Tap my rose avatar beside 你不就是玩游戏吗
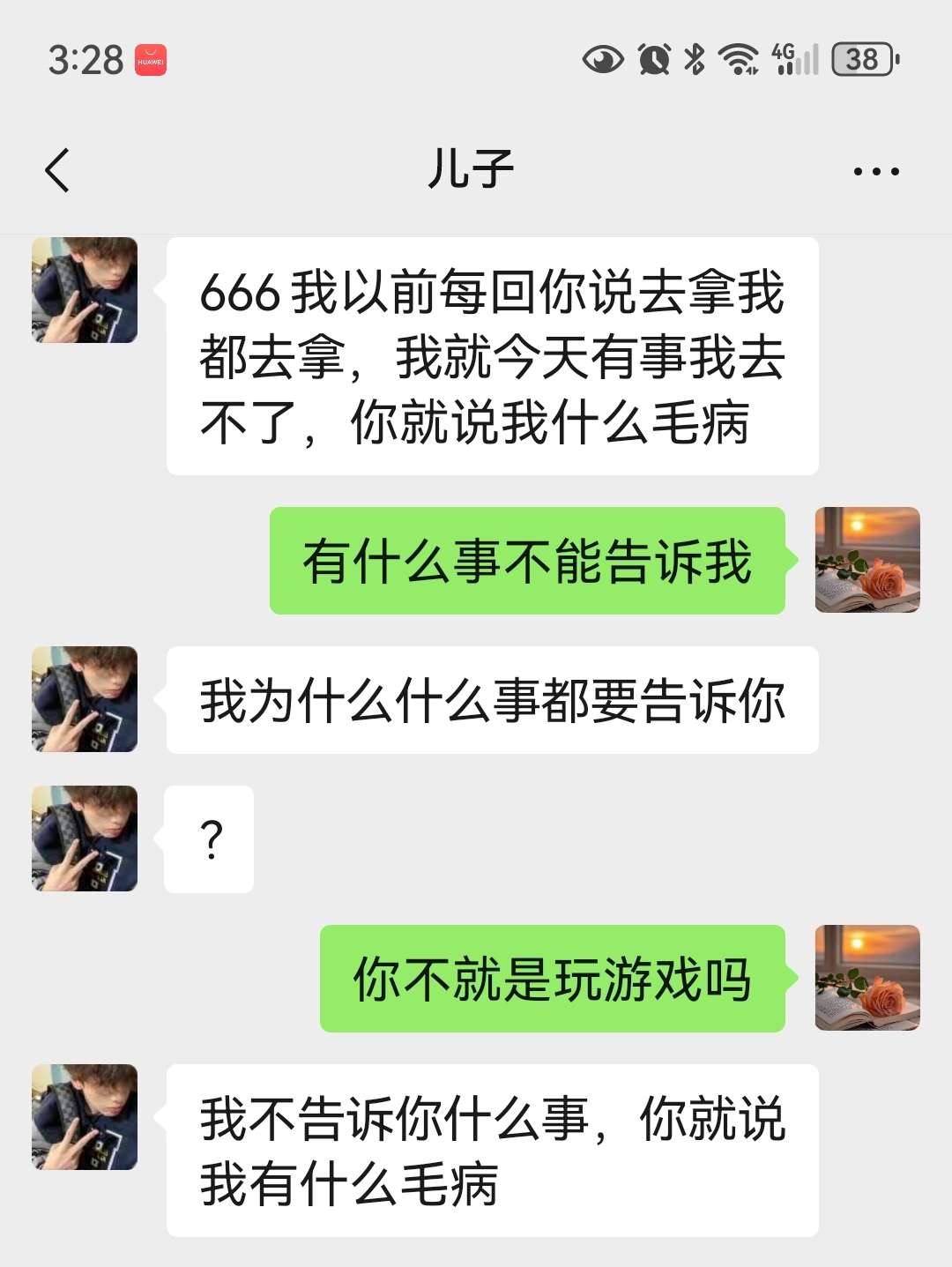The height and width of the screenshot is (1267, 952). [867, 978]
